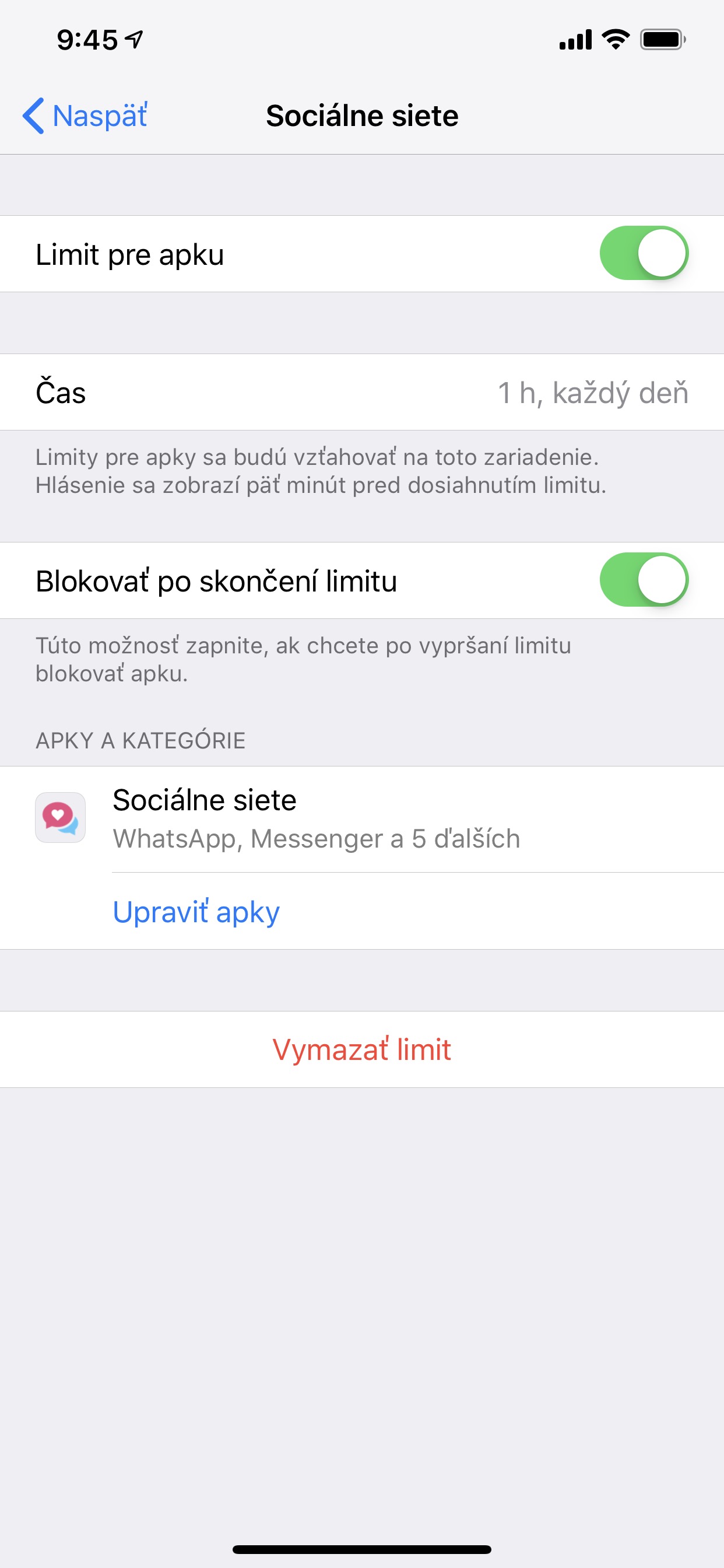Disable Blokovať po skončení limitu
Image resolution: width=724 pixels, height=1568 pixels.
[644, 580]
